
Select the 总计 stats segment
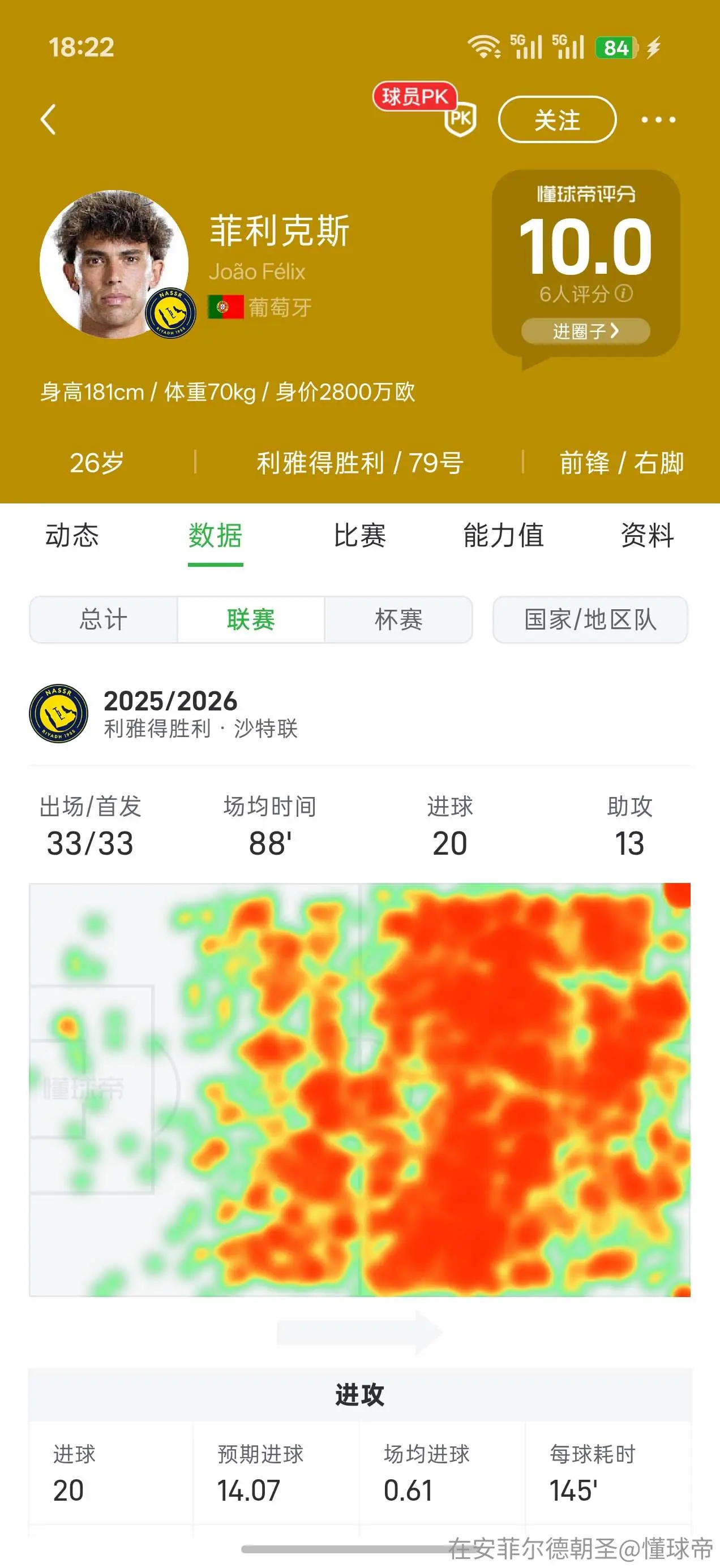(x=104, y=619)
